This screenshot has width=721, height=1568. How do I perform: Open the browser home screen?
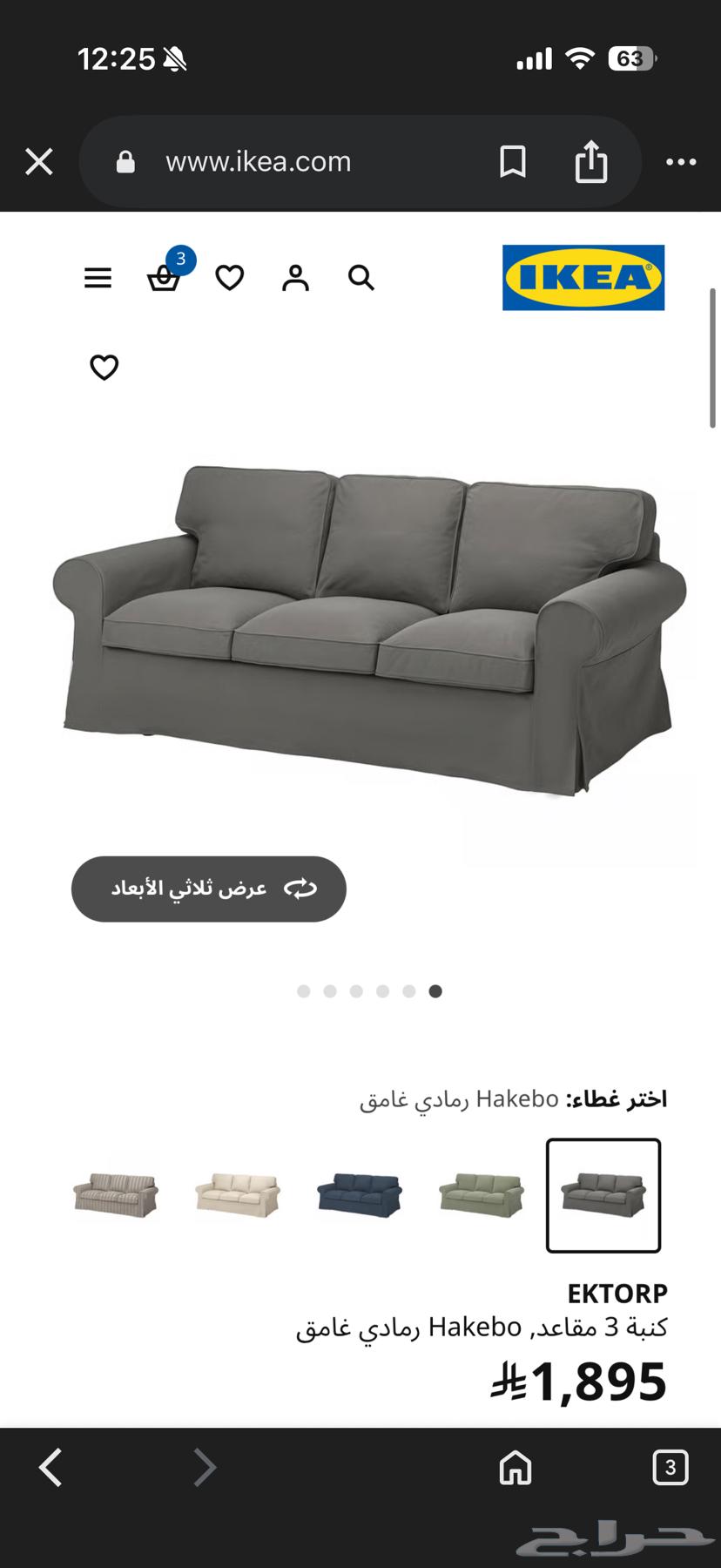[x=514, y=1469]
